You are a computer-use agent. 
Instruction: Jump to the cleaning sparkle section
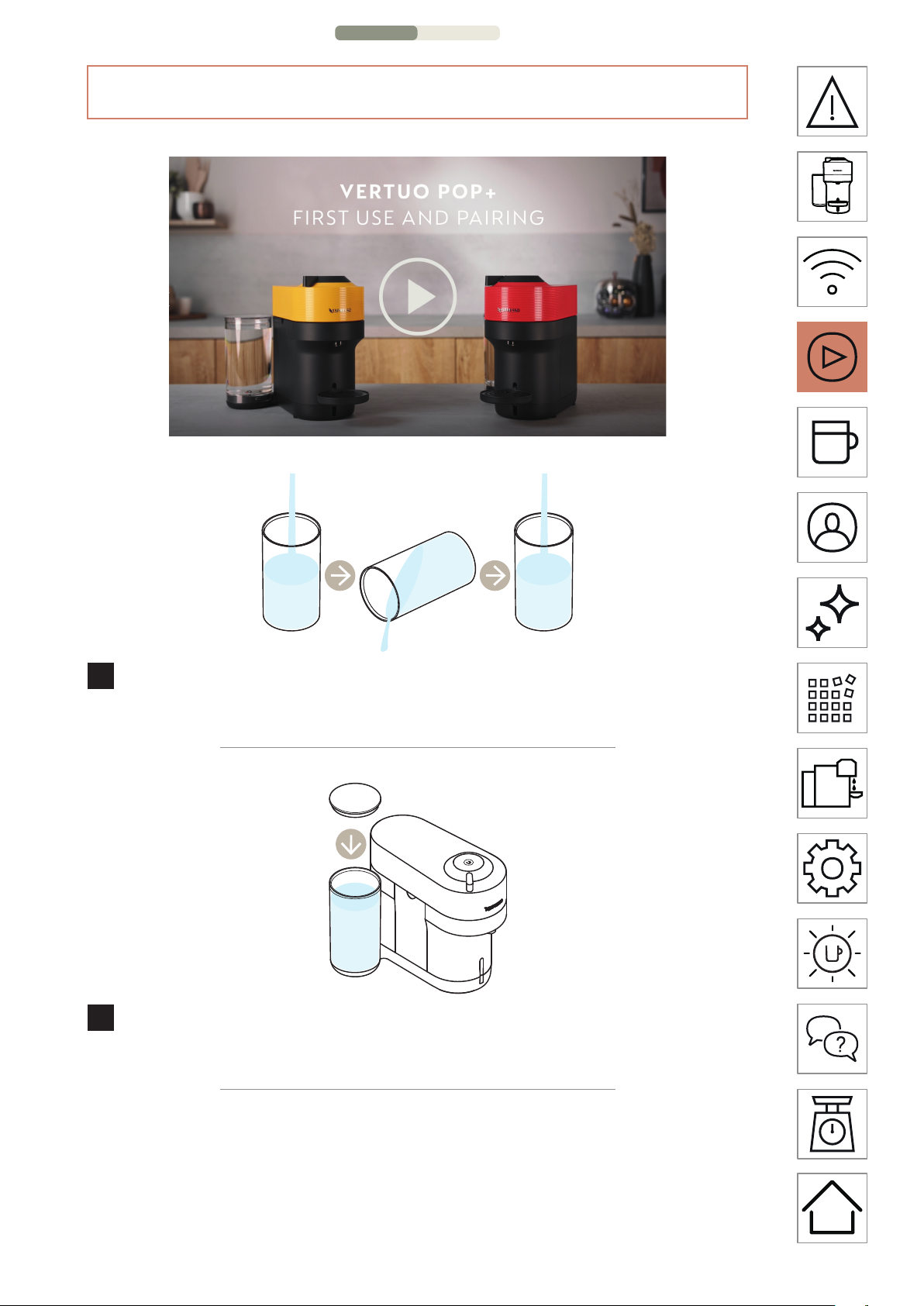pos(832,613)
